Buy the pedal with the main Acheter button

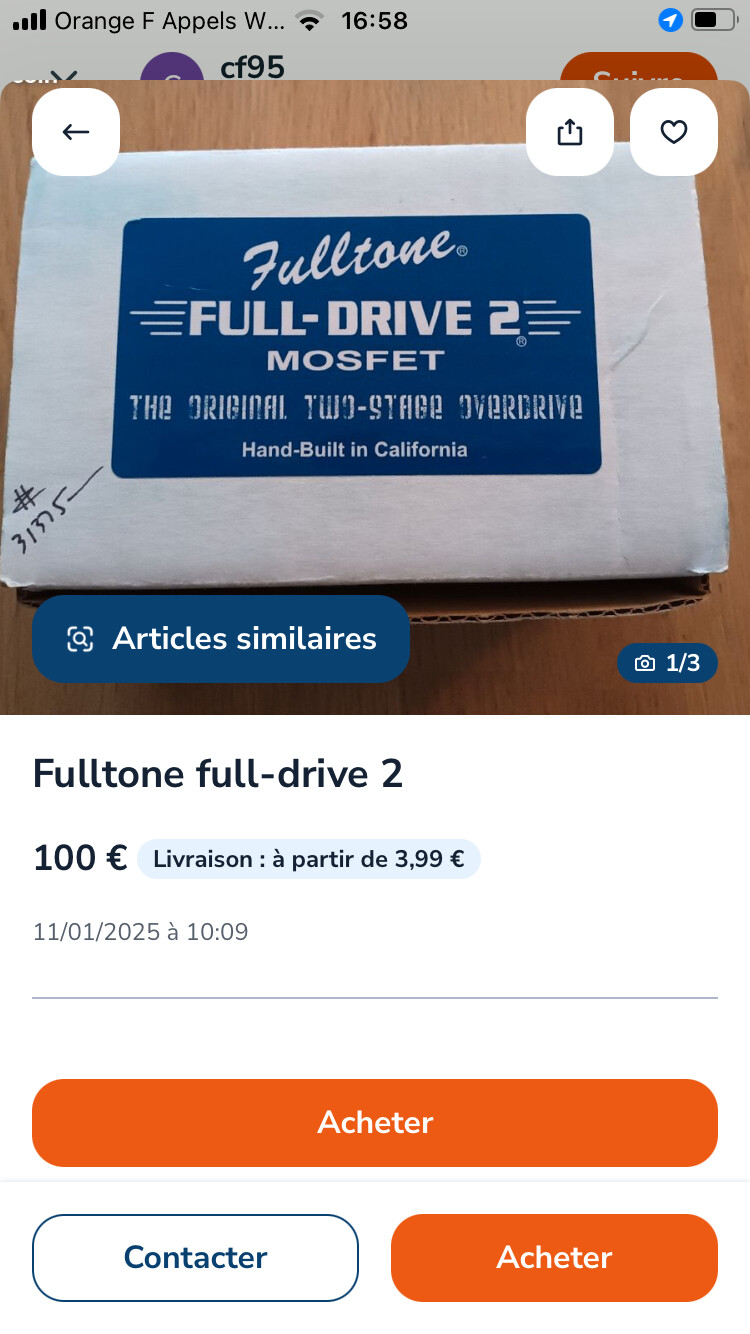point(375,1122)
